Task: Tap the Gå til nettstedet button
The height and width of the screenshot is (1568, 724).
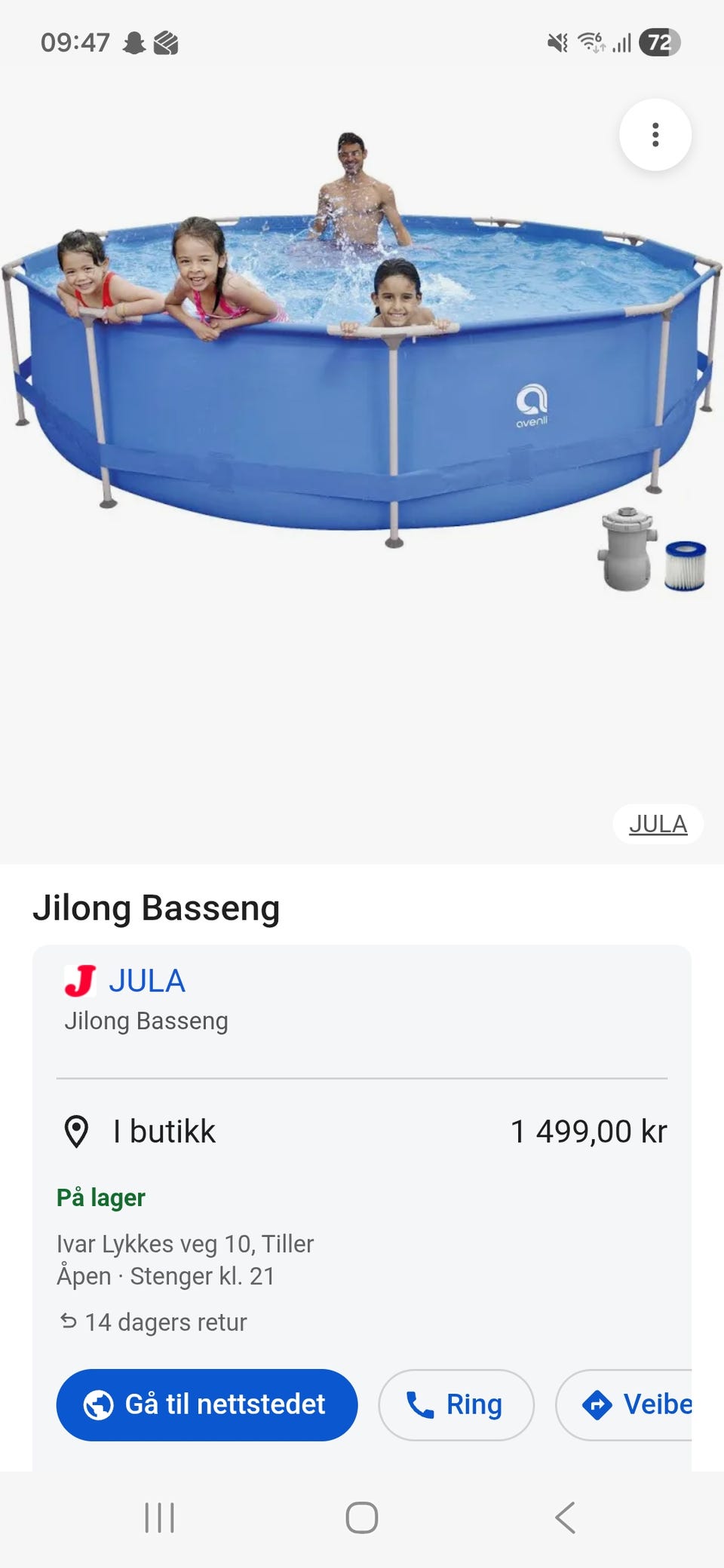Action: [207, 1404]
